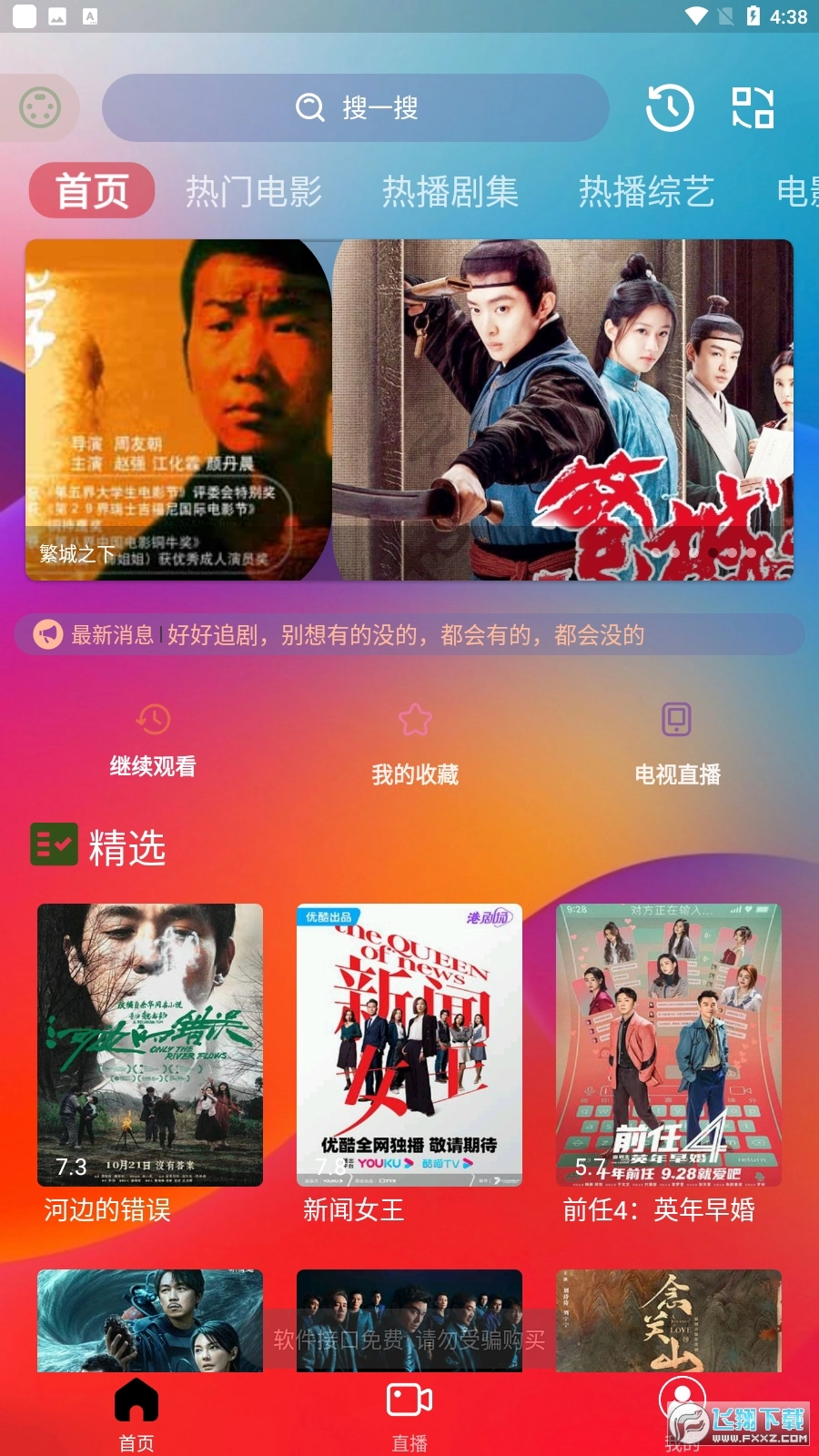Switch to the 热门电影 tab
This screenshot has width=819, height=1456.
pos(254,191)
